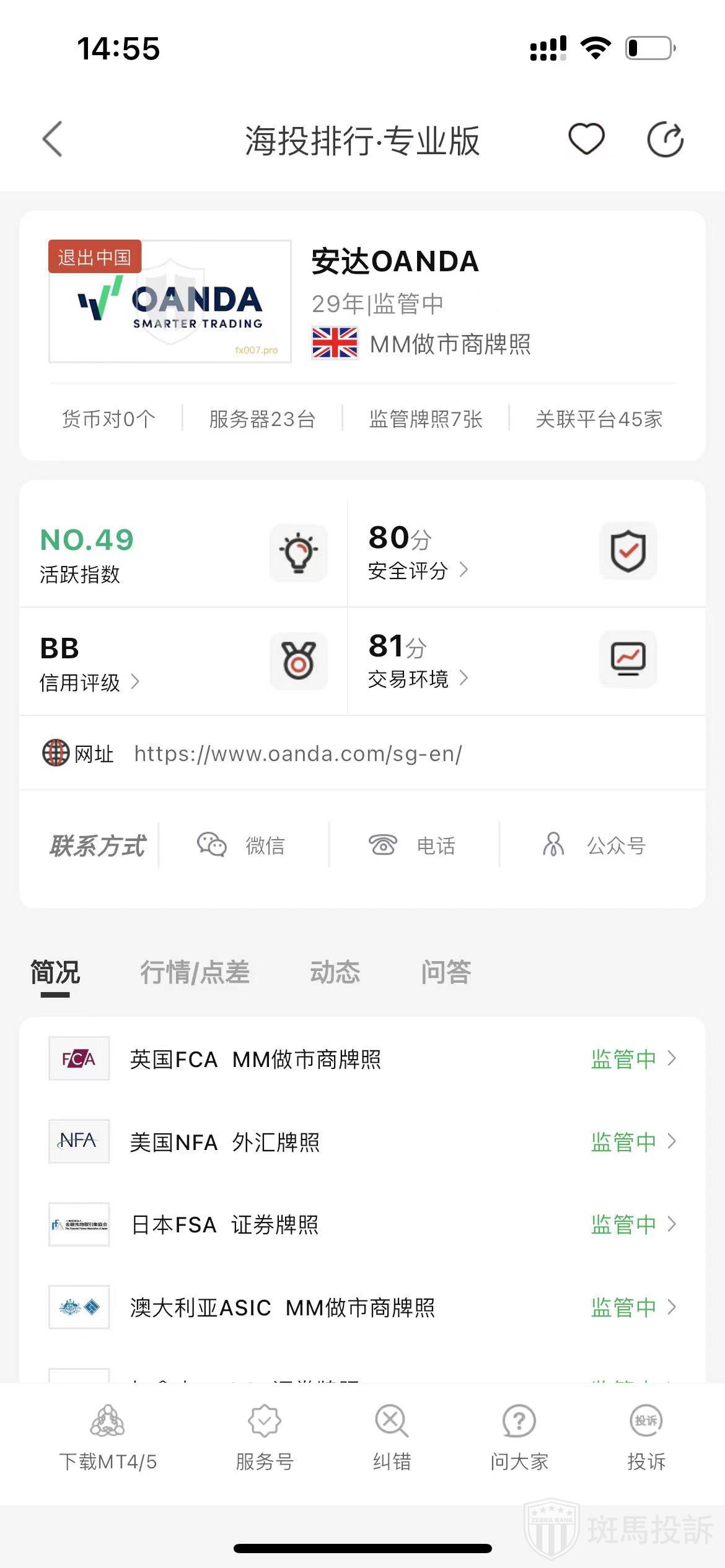The width and height of the screenshot is (725, 1568).
Task: Open the 公众号 contact option
Action: coord(595,845)
